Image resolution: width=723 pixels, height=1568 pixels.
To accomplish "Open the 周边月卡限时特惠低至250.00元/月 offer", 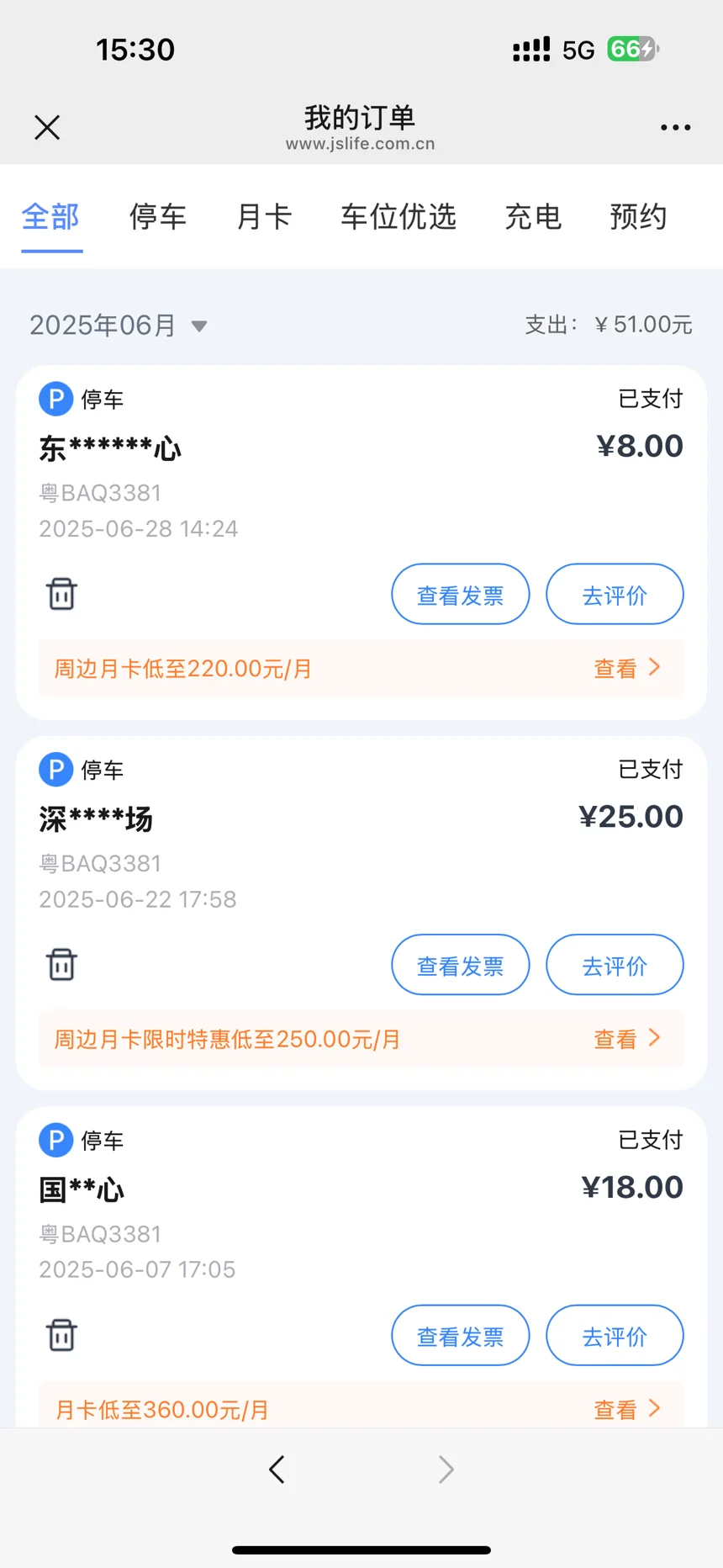I will [x=361, y=1040].
